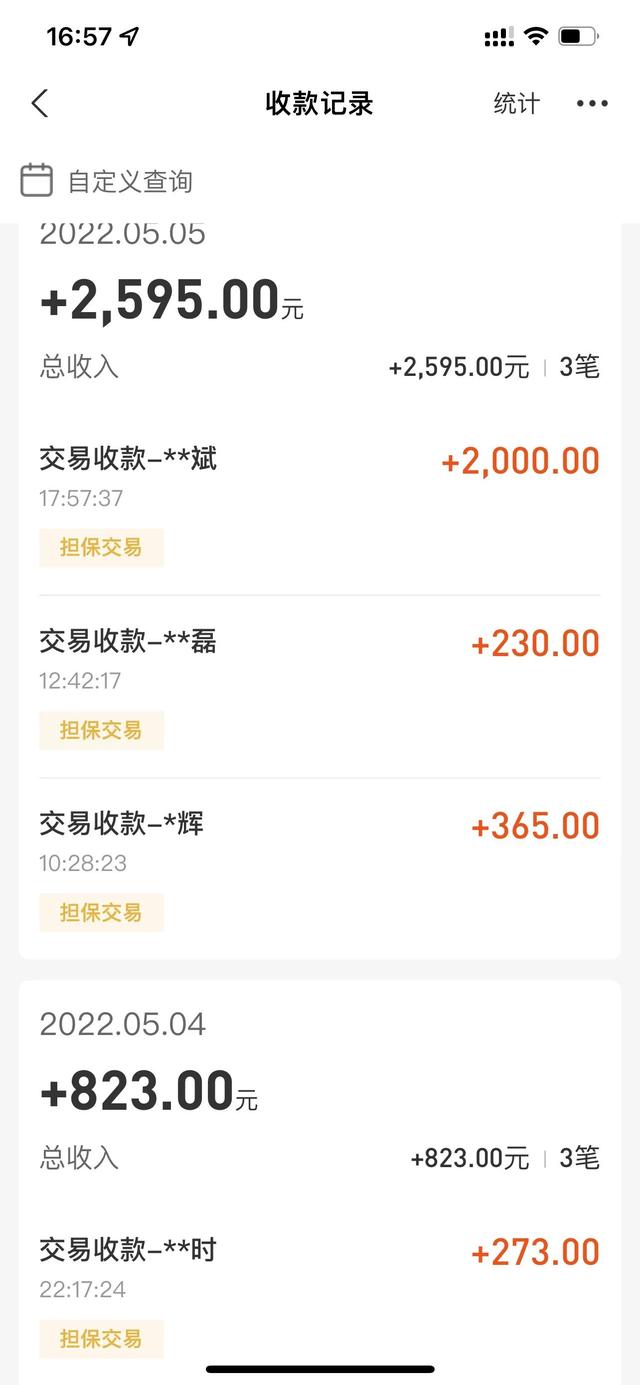This screenshot has width=640, height=1385.
Task: Go back using the top-left arrow
Action: pos(40,103)
